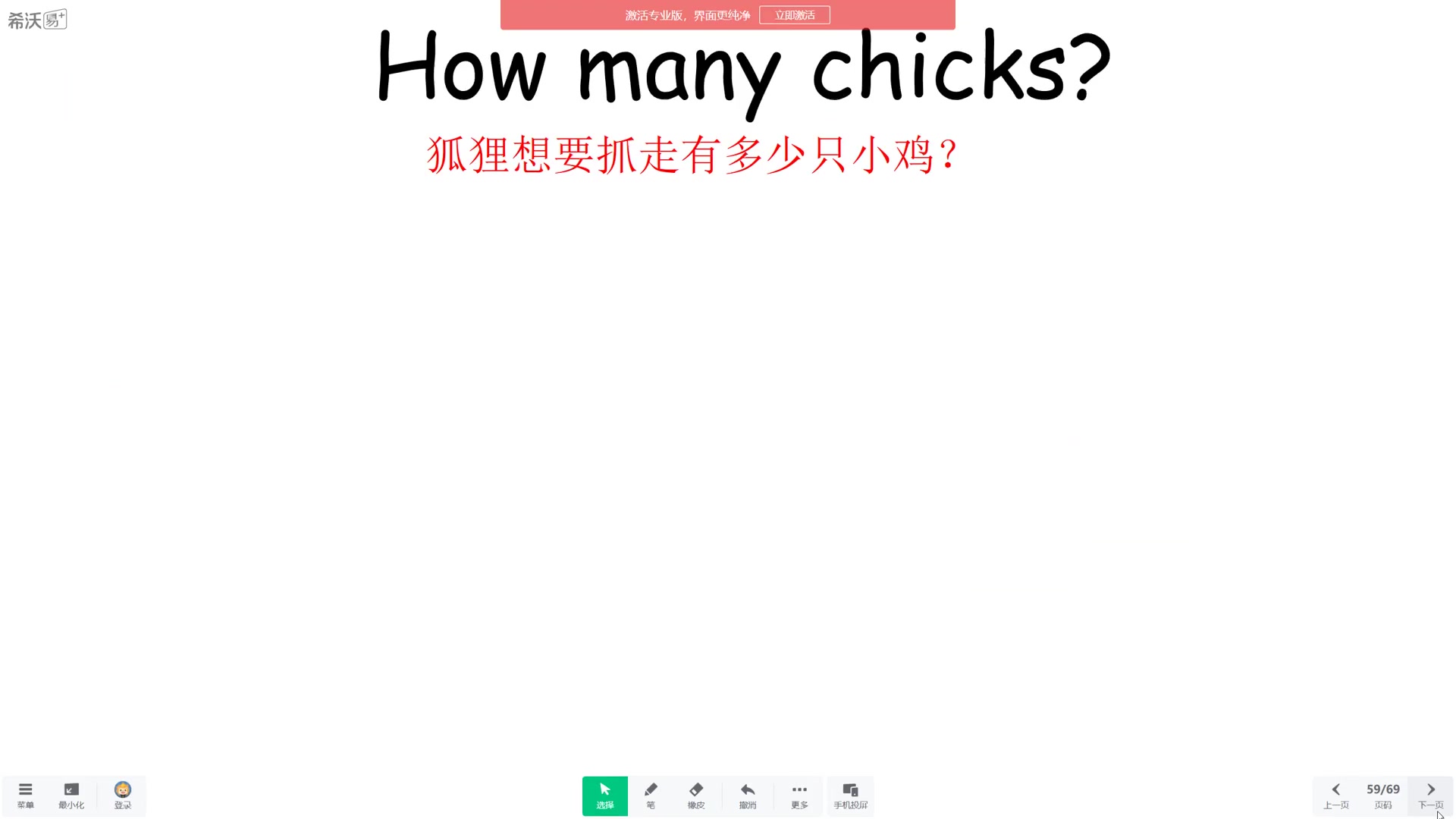Tap 立即激活 to activate pro version
The image size is (1456, 819).
click(x=794, y=15)
